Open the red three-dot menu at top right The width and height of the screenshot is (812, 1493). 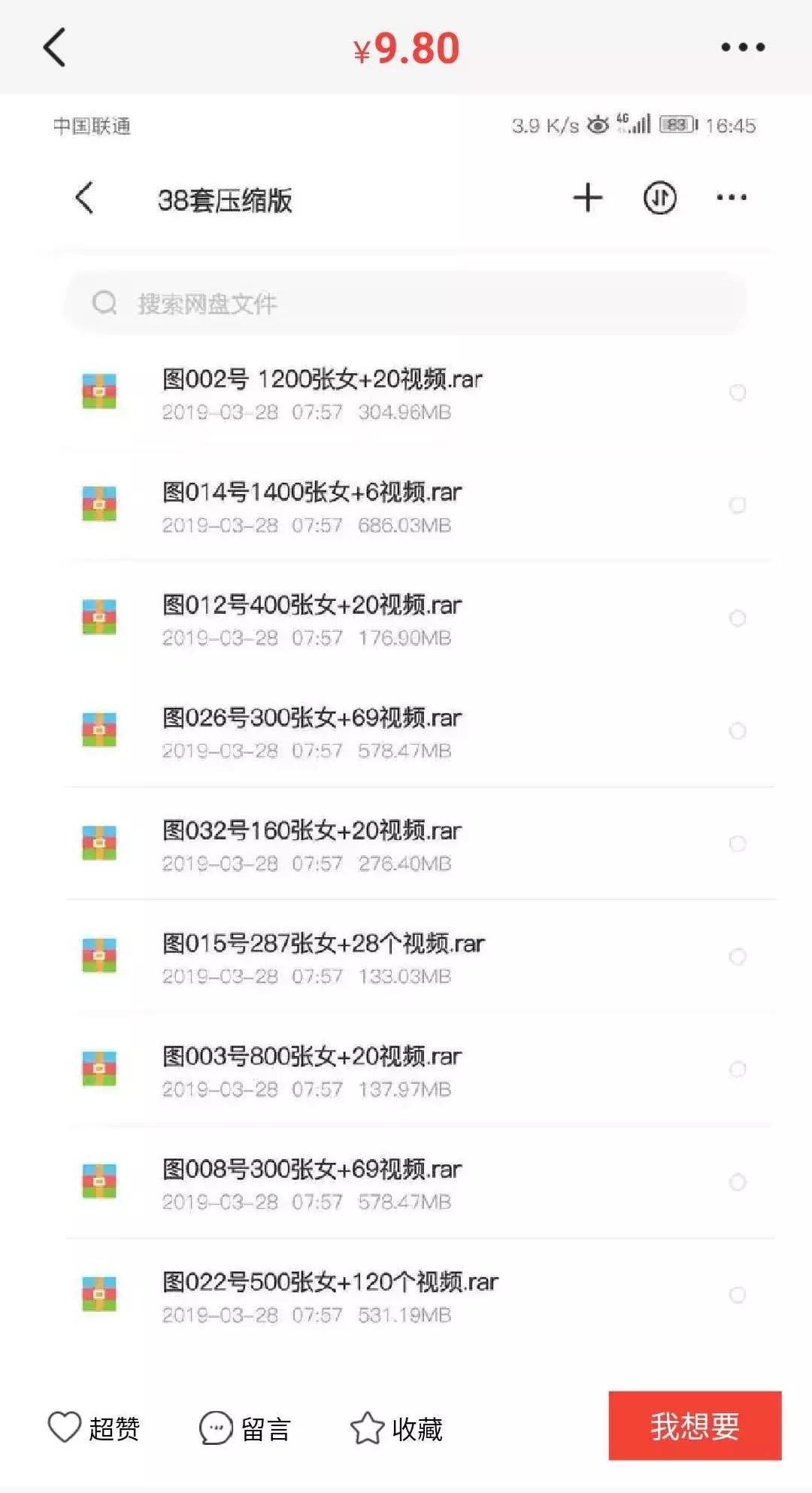(741, 47)
